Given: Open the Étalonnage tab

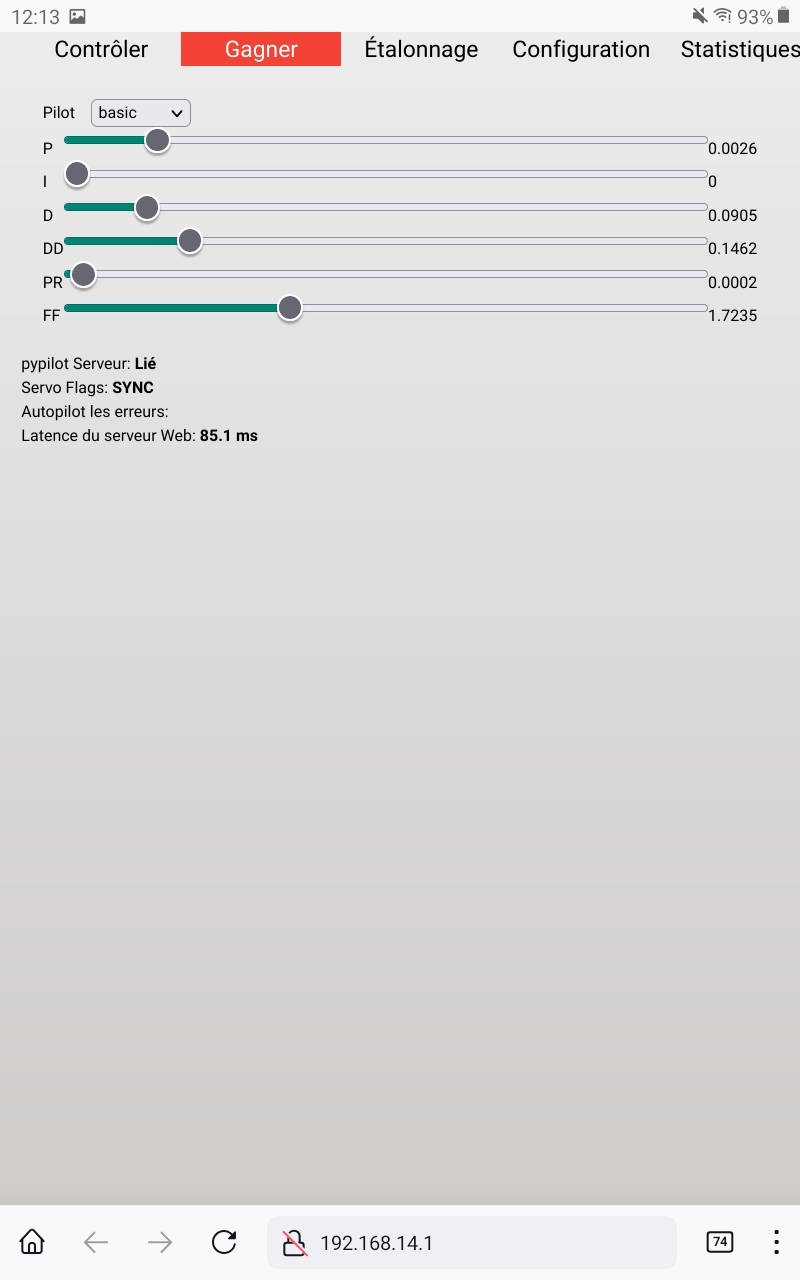Looking at the screenshot, I should (x=421, y=49).
